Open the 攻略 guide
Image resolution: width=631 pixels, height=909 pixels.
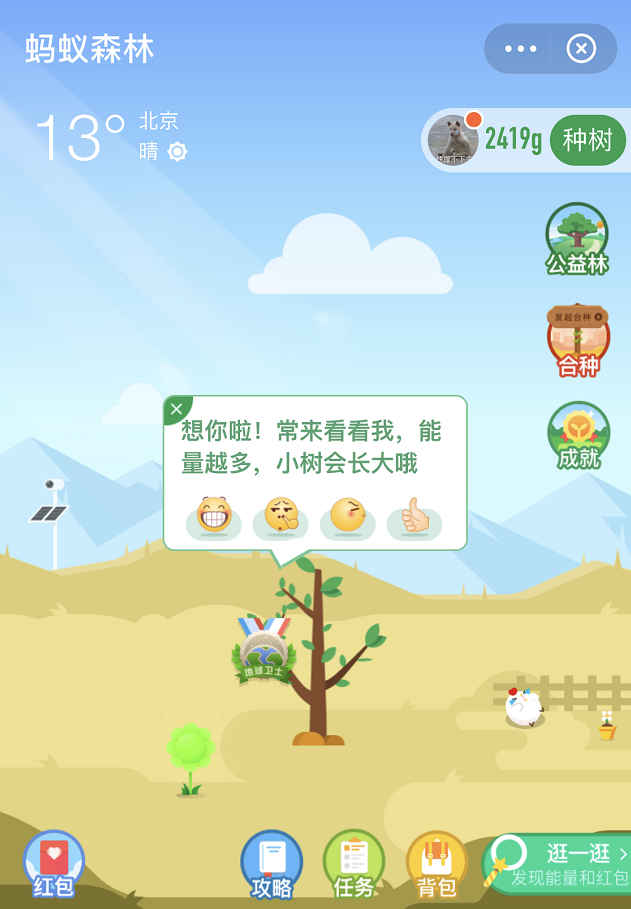tap(271, 864)
